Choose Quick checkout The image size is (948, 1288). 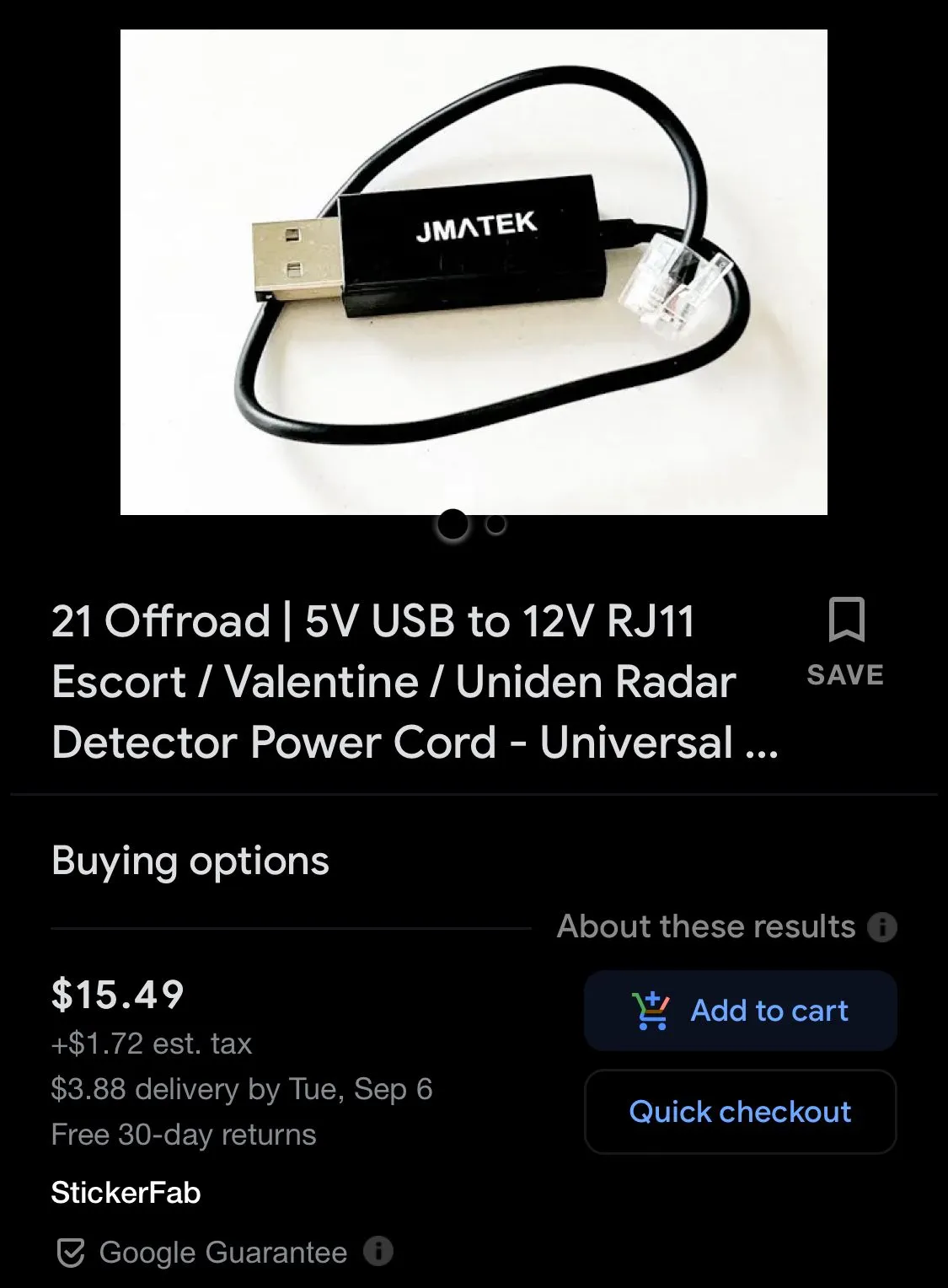pyautogui.click(x=740, y=1112)
